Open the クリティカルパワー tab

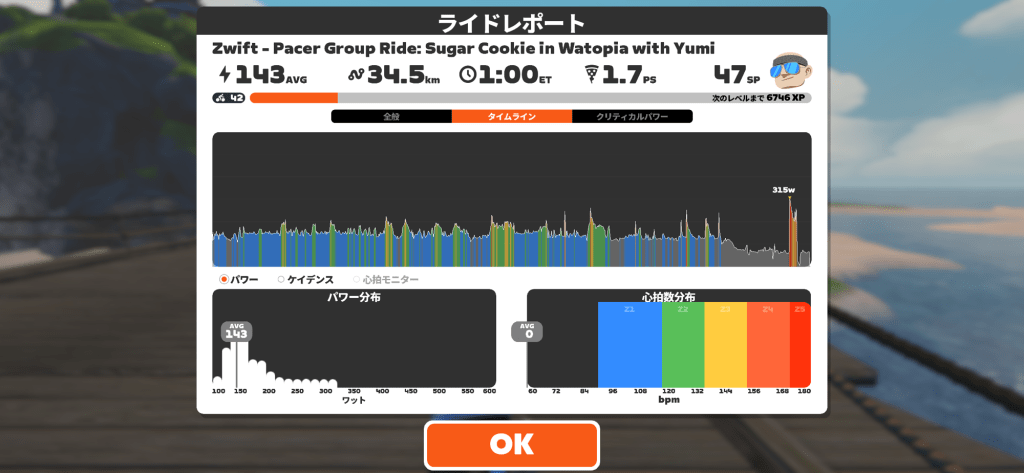[631, 117]
